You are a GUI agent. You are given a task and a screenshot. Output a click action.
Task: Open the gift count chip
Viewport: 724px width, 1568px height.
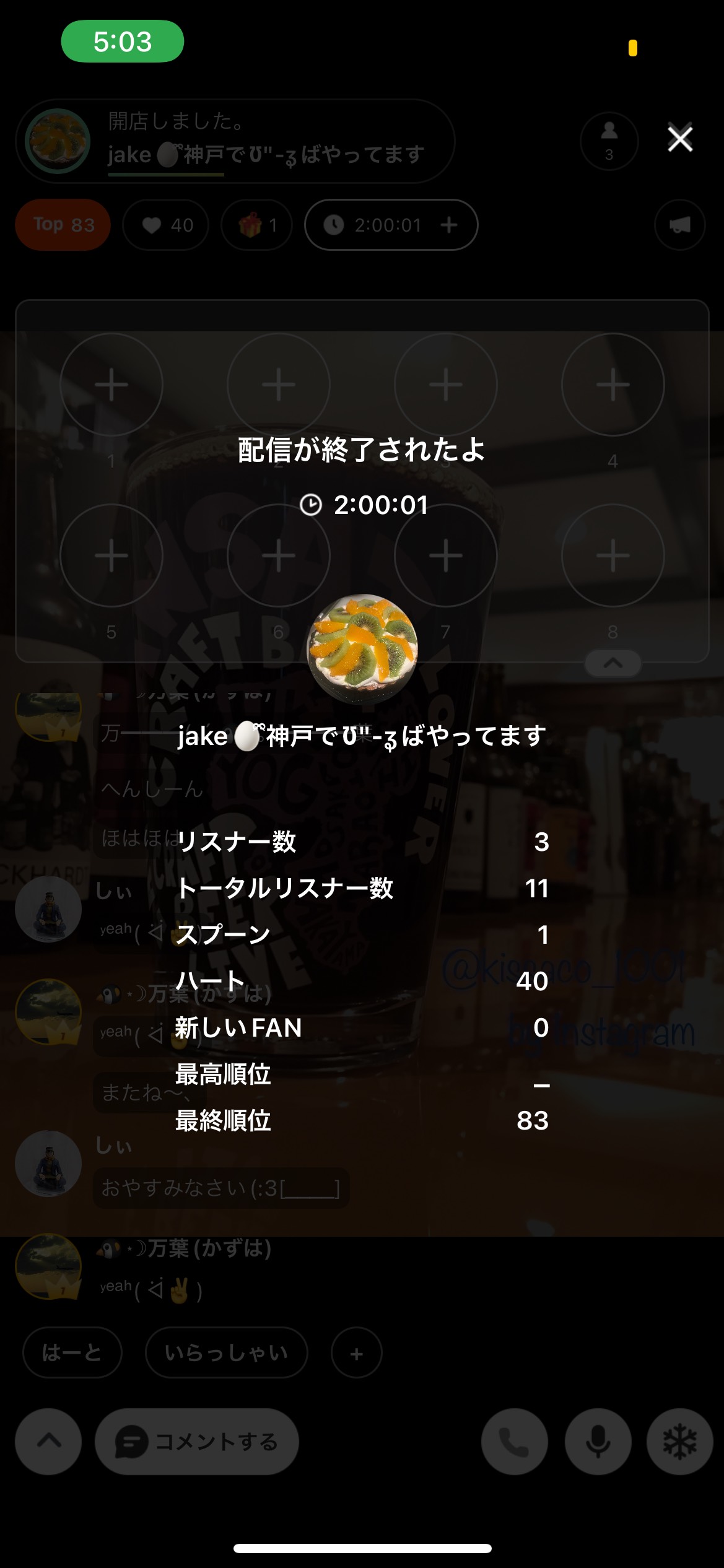(257, 225)
